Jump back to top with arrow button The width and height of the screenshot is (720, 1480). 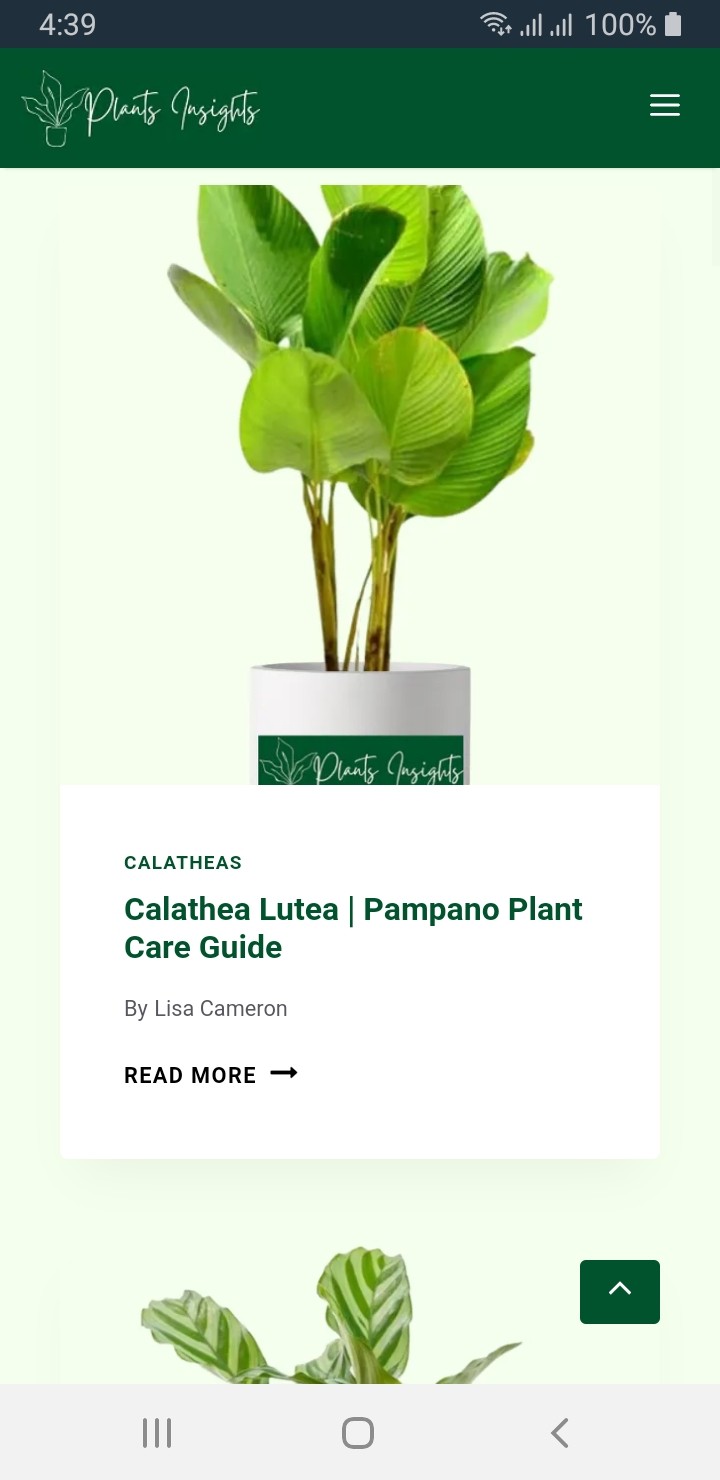619,1291
